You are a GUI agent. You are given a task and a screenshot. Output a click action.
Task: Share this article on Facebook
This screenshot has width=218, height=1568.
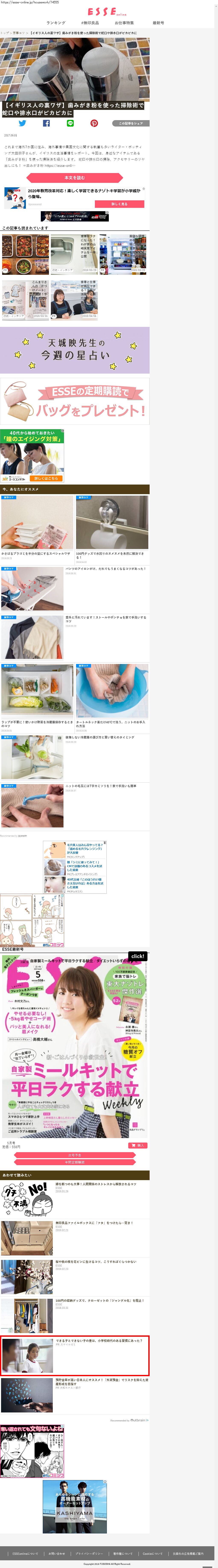[x=46, y=123]
